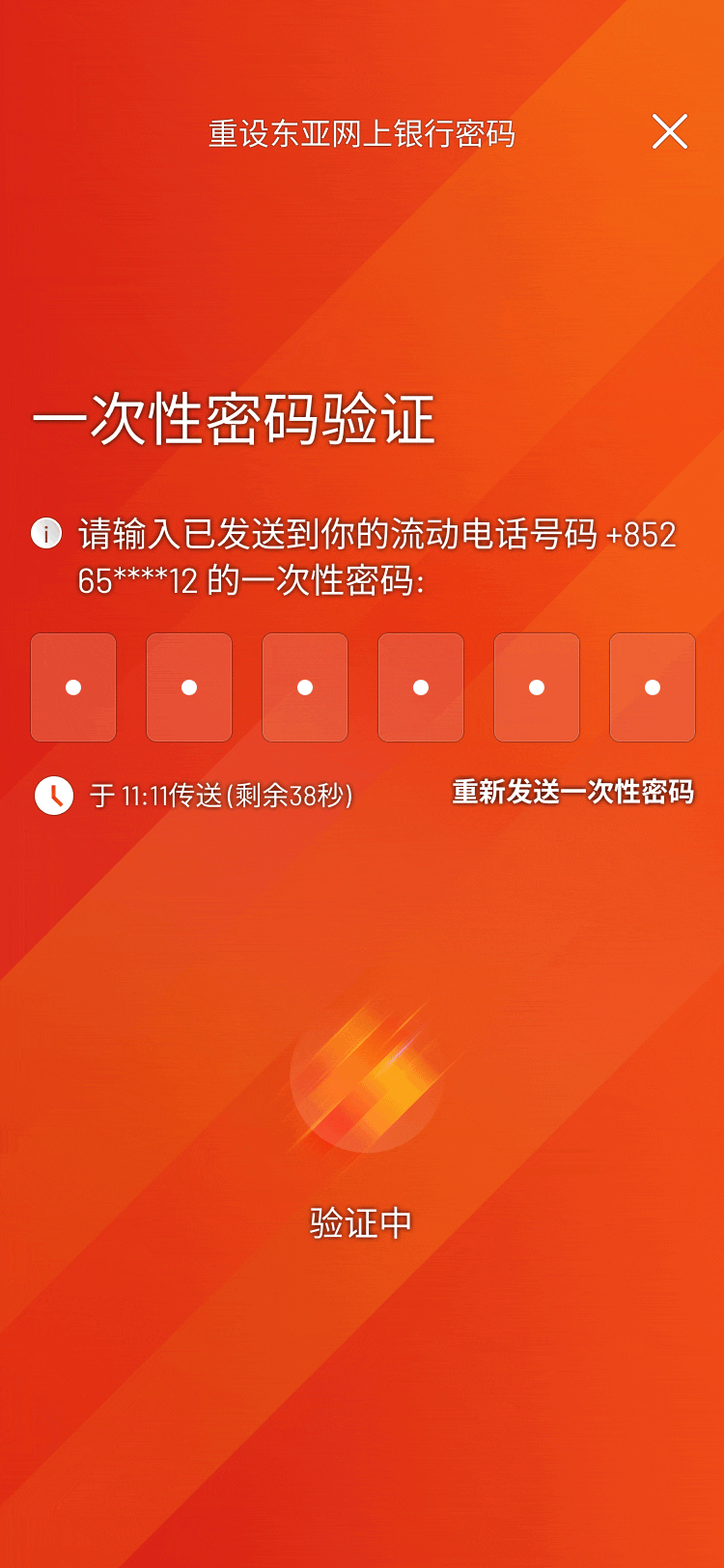Screen dimensions: 724x1568
Task: Tap 重新发送一次性密码 to resend code
Action: coord(572,793)
